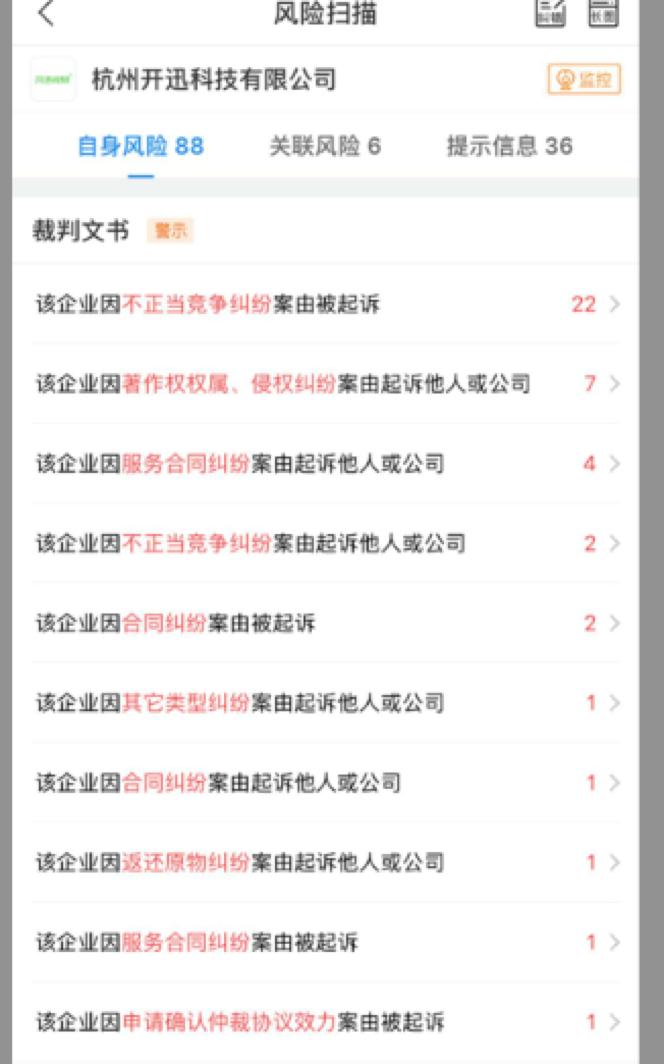View 不正当竞争纠纷案由起诉他人或公司 row

coord(326,544)
